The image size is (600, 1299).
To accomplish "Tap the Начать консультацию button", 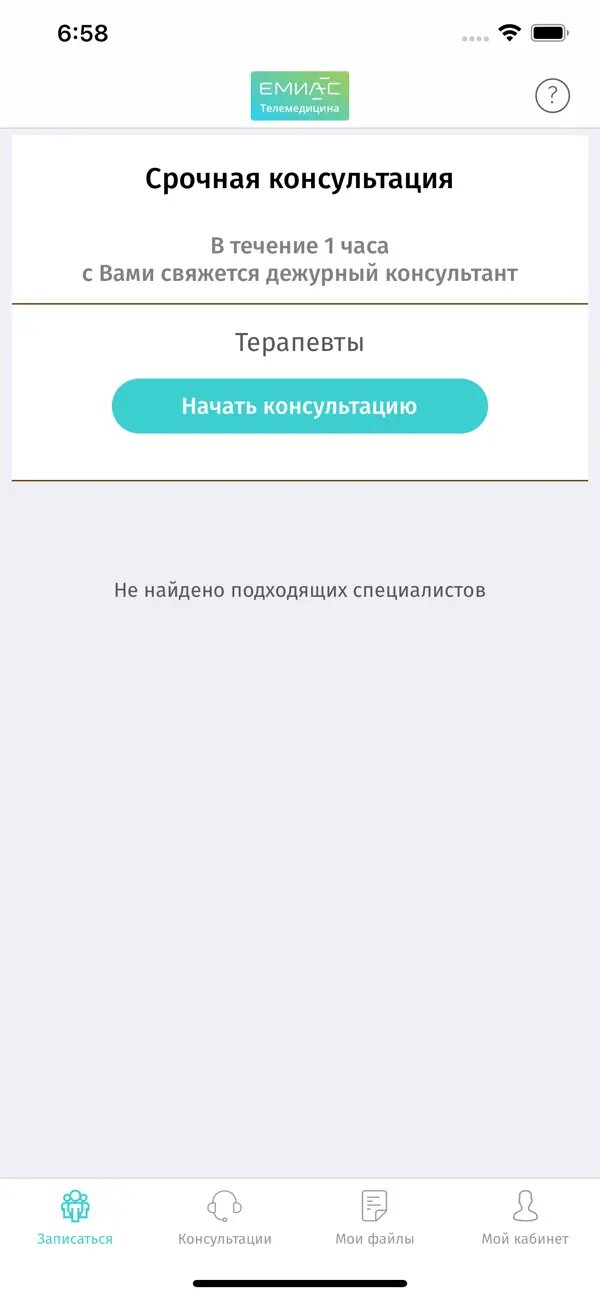I will click(299, 406).
